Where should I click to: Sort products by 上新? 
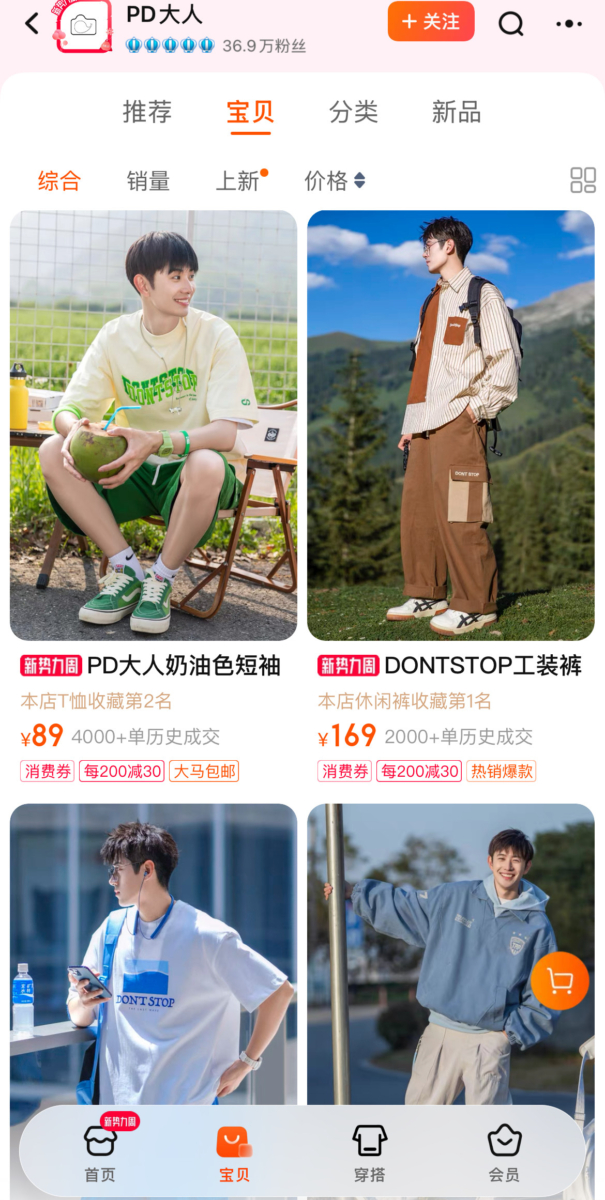[238, 181]
